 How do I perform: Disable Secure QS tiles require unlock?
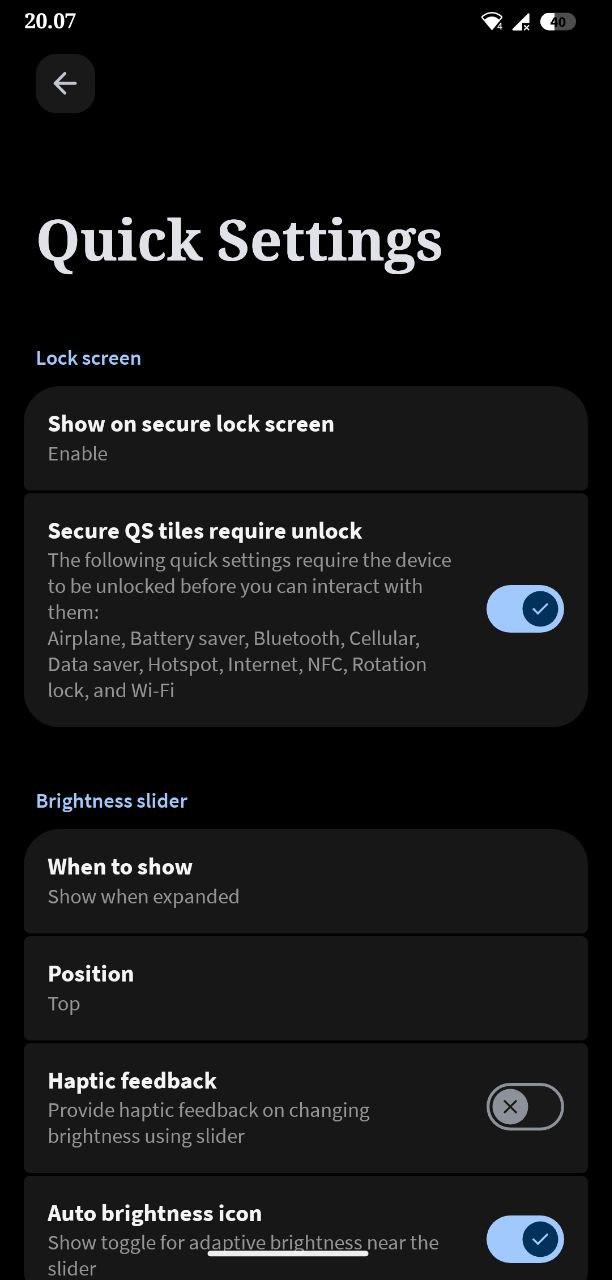coord(525,609)
